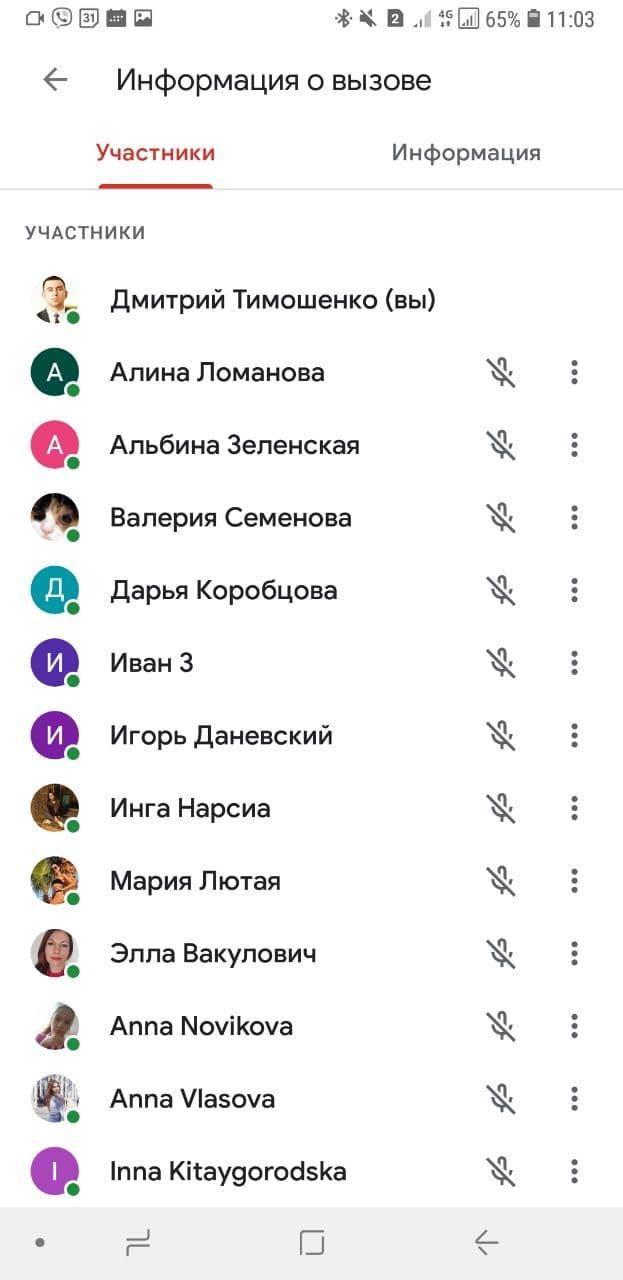Tap the mic icon beside Игорь Даневский

click(x=501, y=735)
